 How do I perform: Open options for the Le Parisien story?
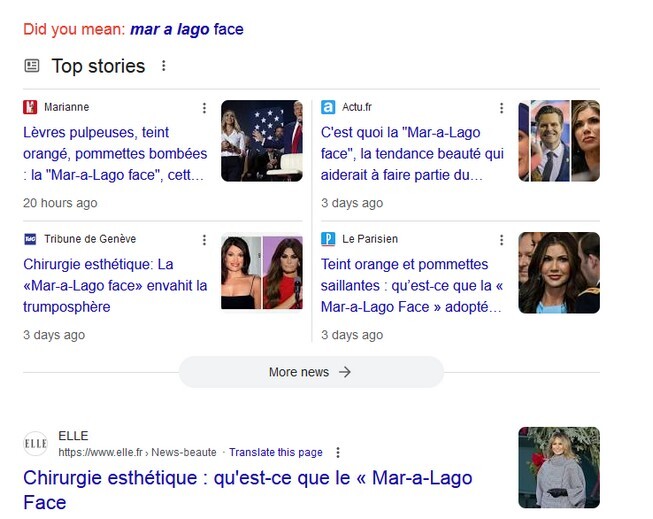pyautogui.click(x=502, y=240)
